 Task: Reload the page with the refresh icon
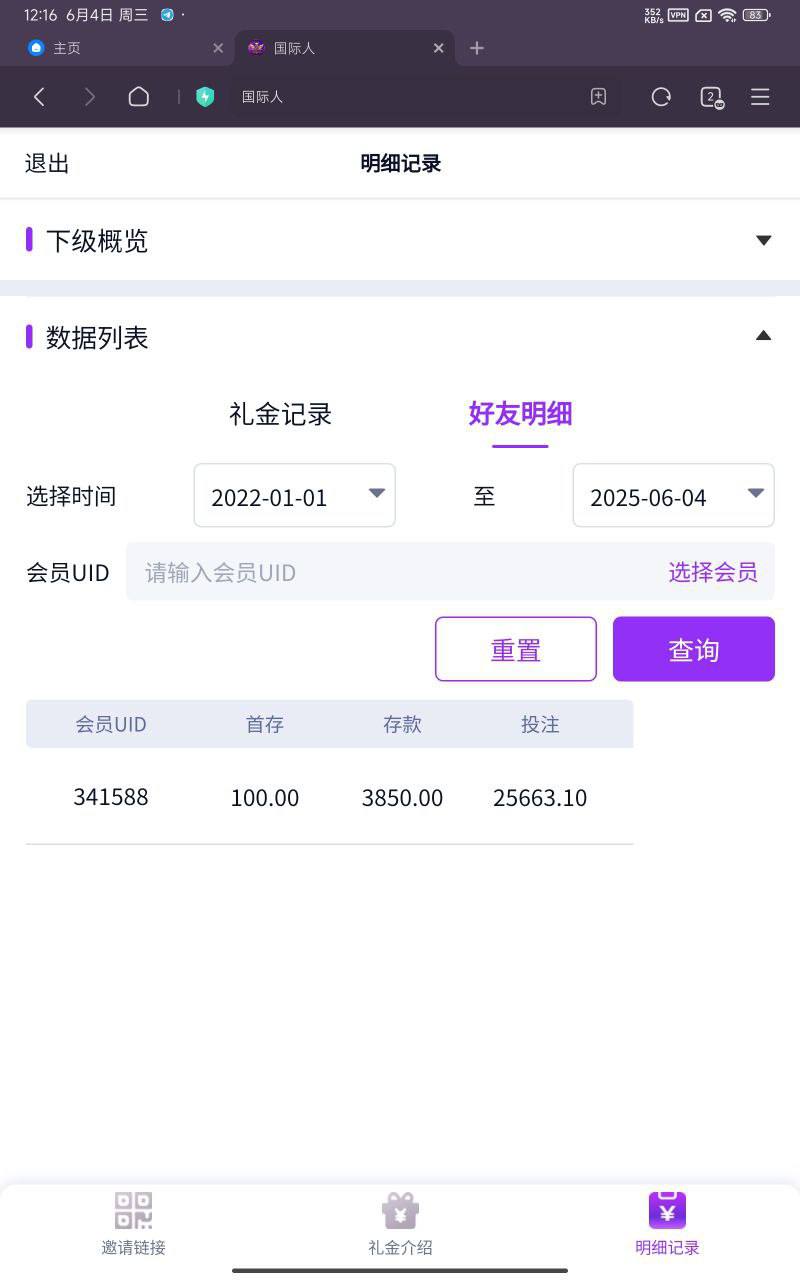click(661, 96)
